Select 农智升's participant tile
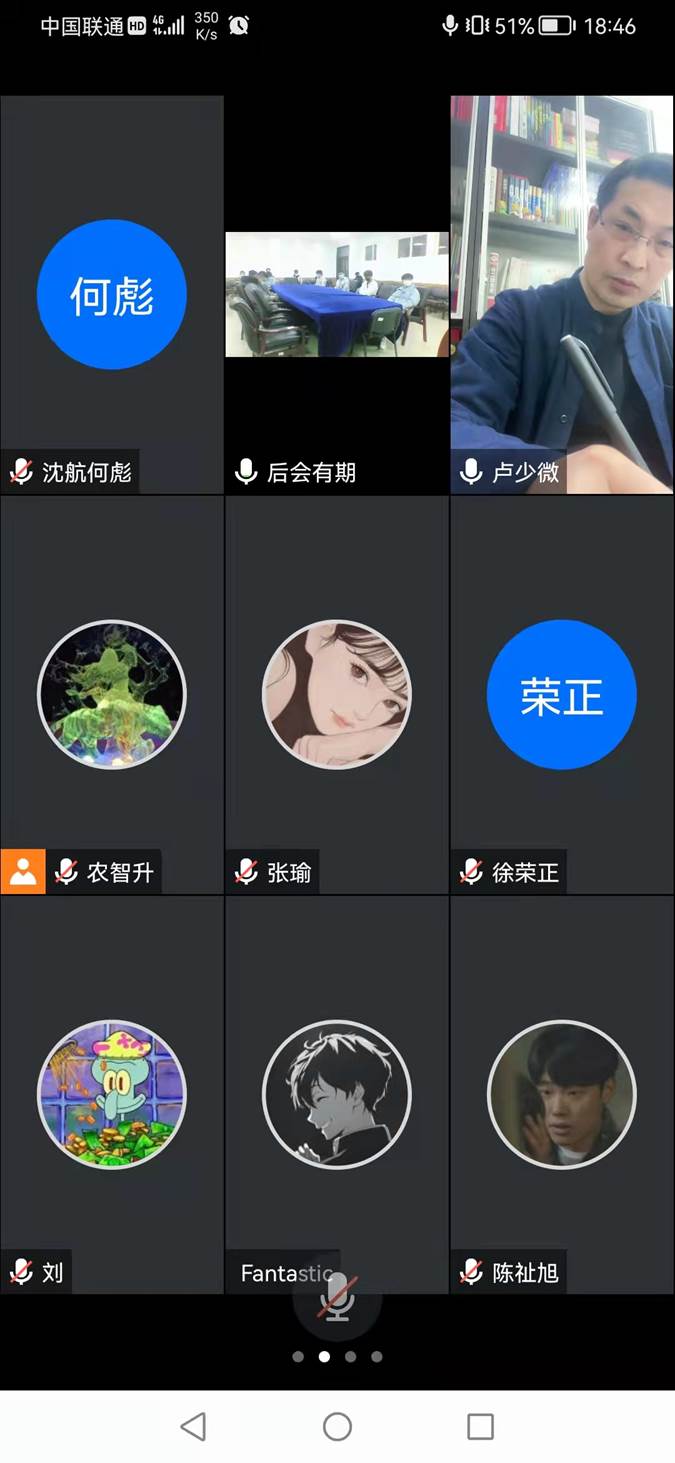Viewport: 675px width, 1463px height. (112, 694)
